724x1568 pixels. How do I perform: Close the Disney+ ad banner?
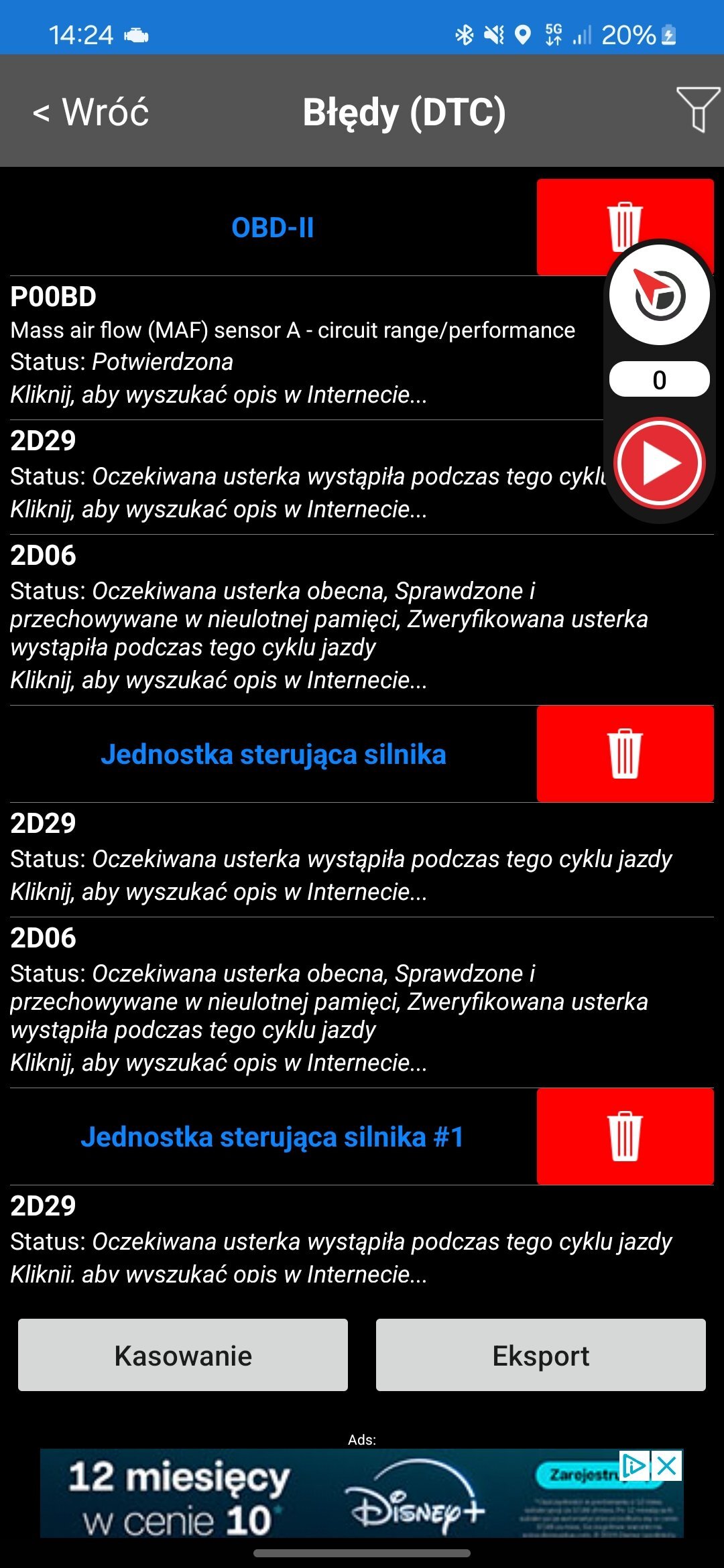click(x=667, y=1466)
